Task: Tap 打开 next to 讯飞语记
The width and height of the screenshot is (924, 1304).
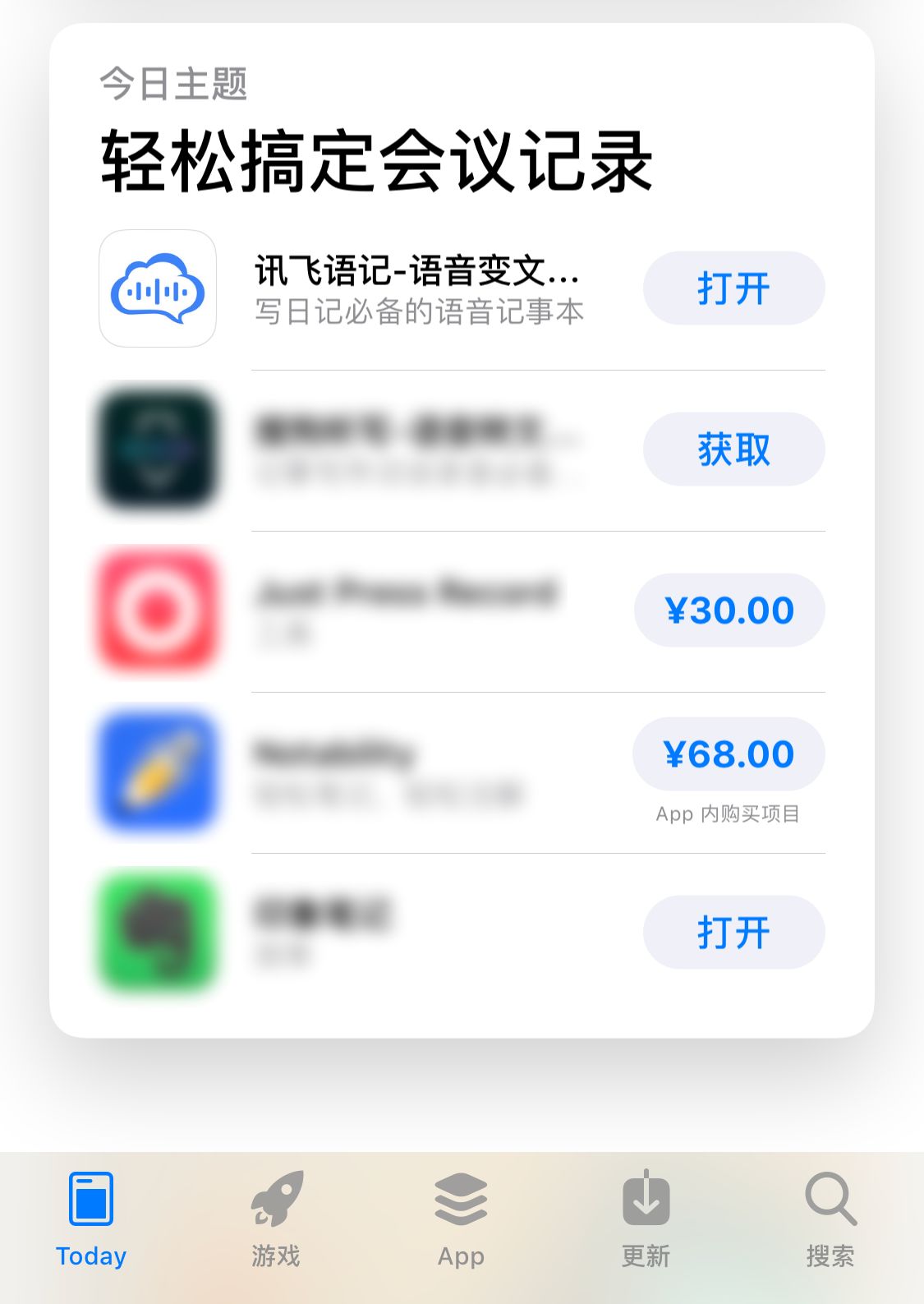Action: click(733, 288)
